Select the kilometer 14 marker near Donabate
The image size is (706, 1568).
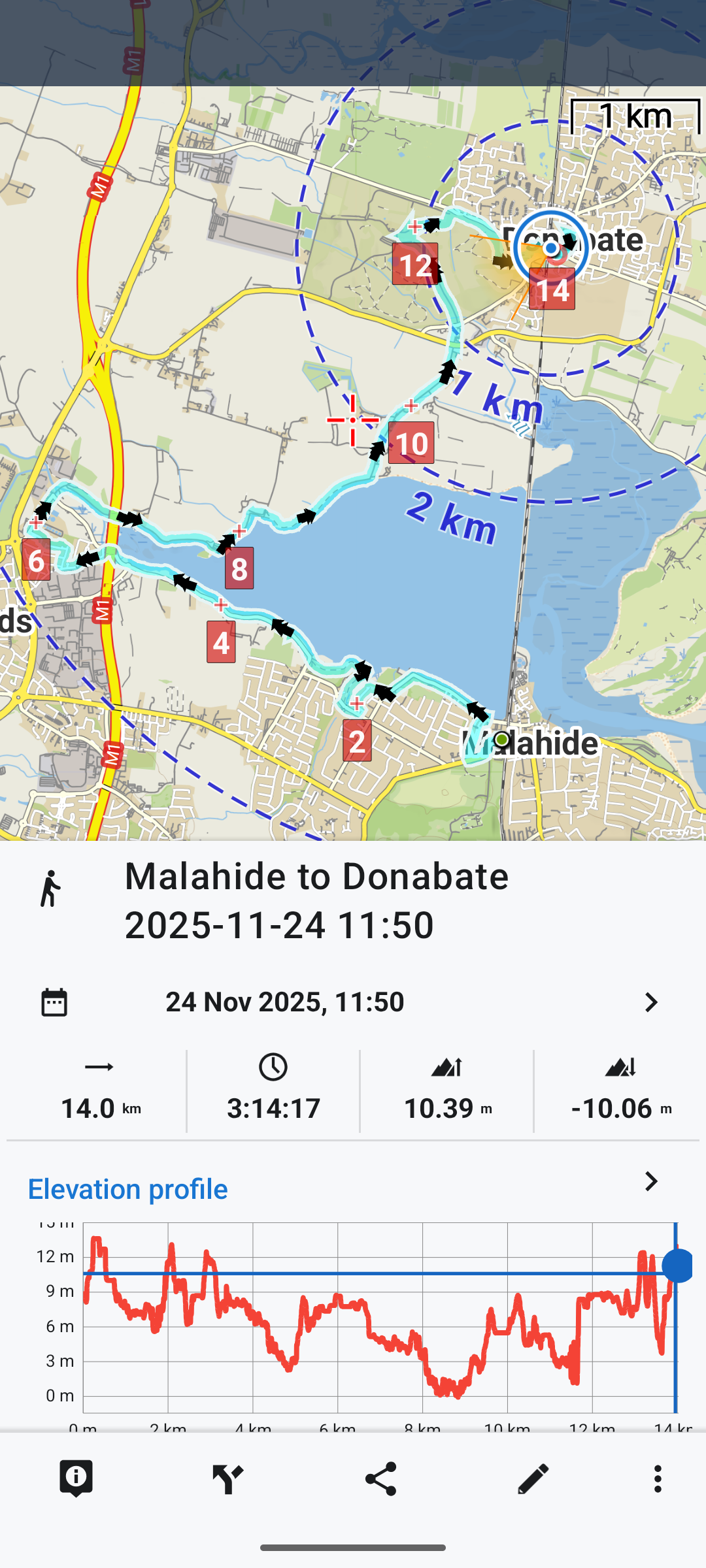coord(552,289)
